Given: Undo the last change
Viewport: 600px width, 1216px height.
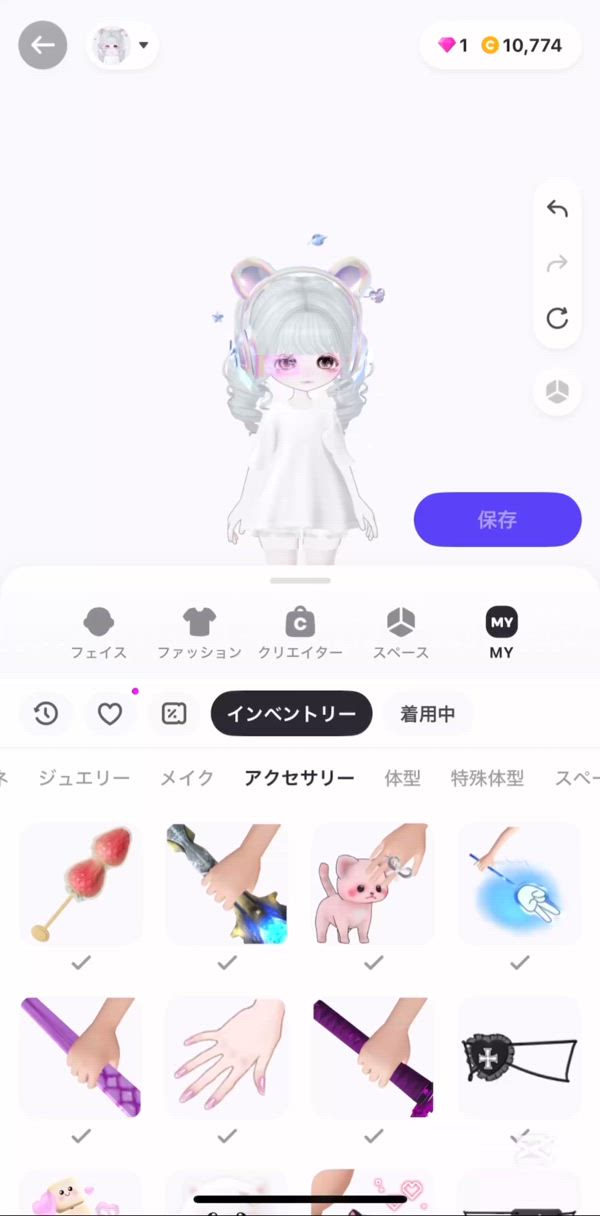Looking at the screenshot, I should [x=557, y=209].
